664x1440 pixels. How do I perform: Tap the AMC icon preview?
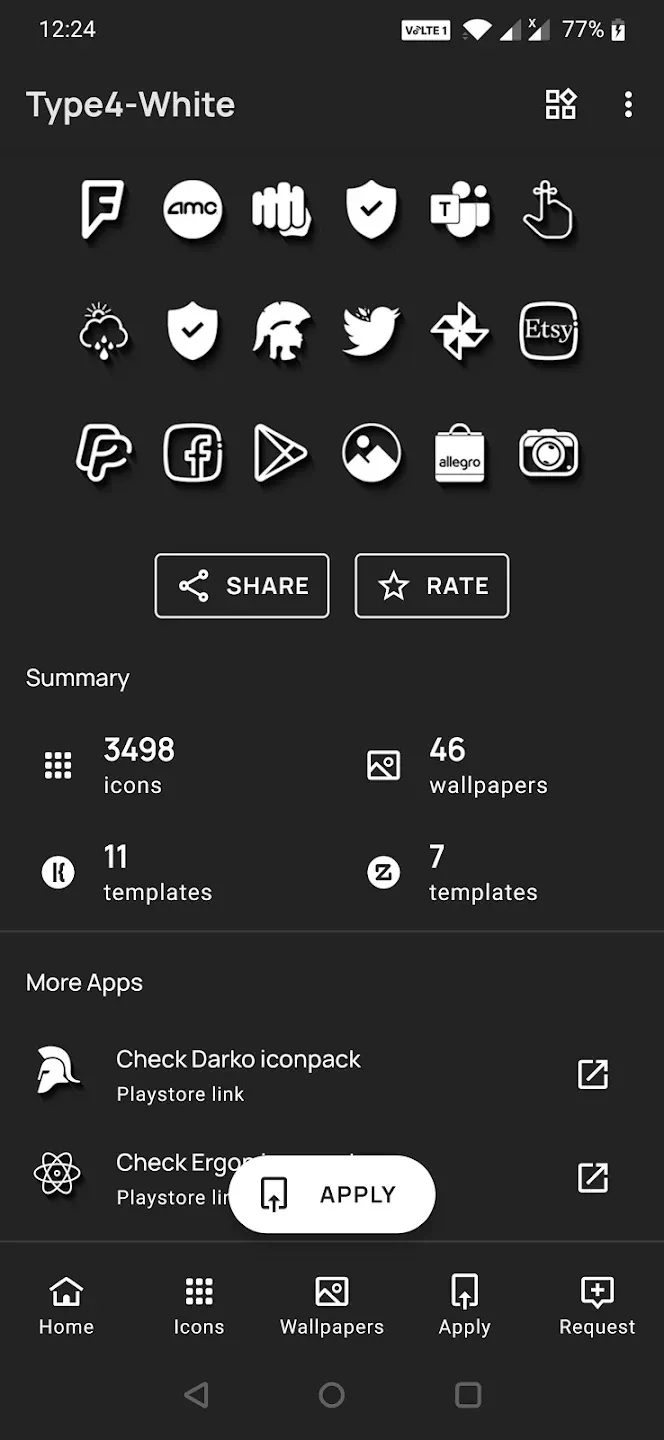[193, 210]
